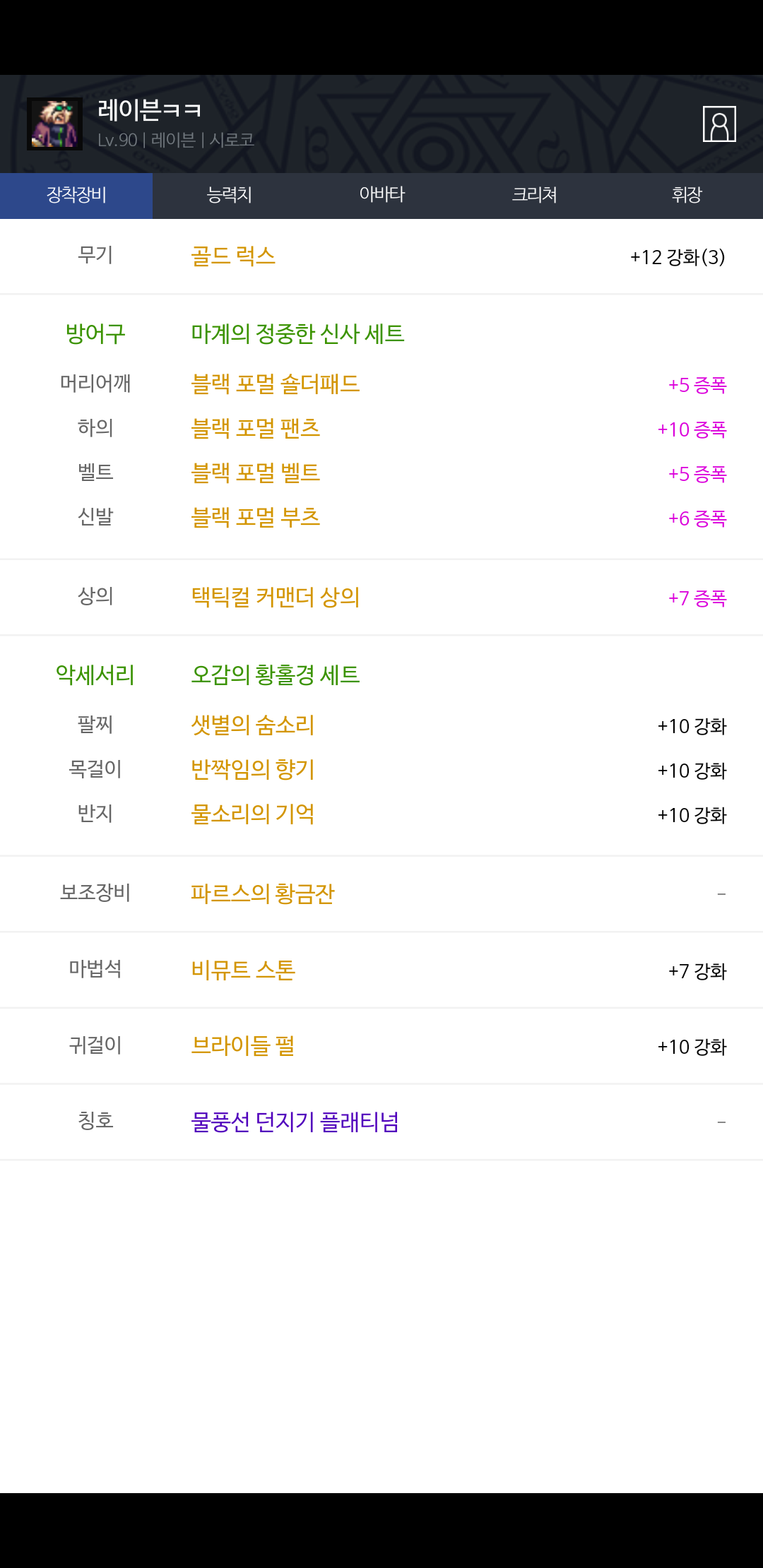Image resolution: width=763 pixels, height=1568 pixels.
Task: Open magic stone 비뮤트 스톤
Action: tap(243, 970)
